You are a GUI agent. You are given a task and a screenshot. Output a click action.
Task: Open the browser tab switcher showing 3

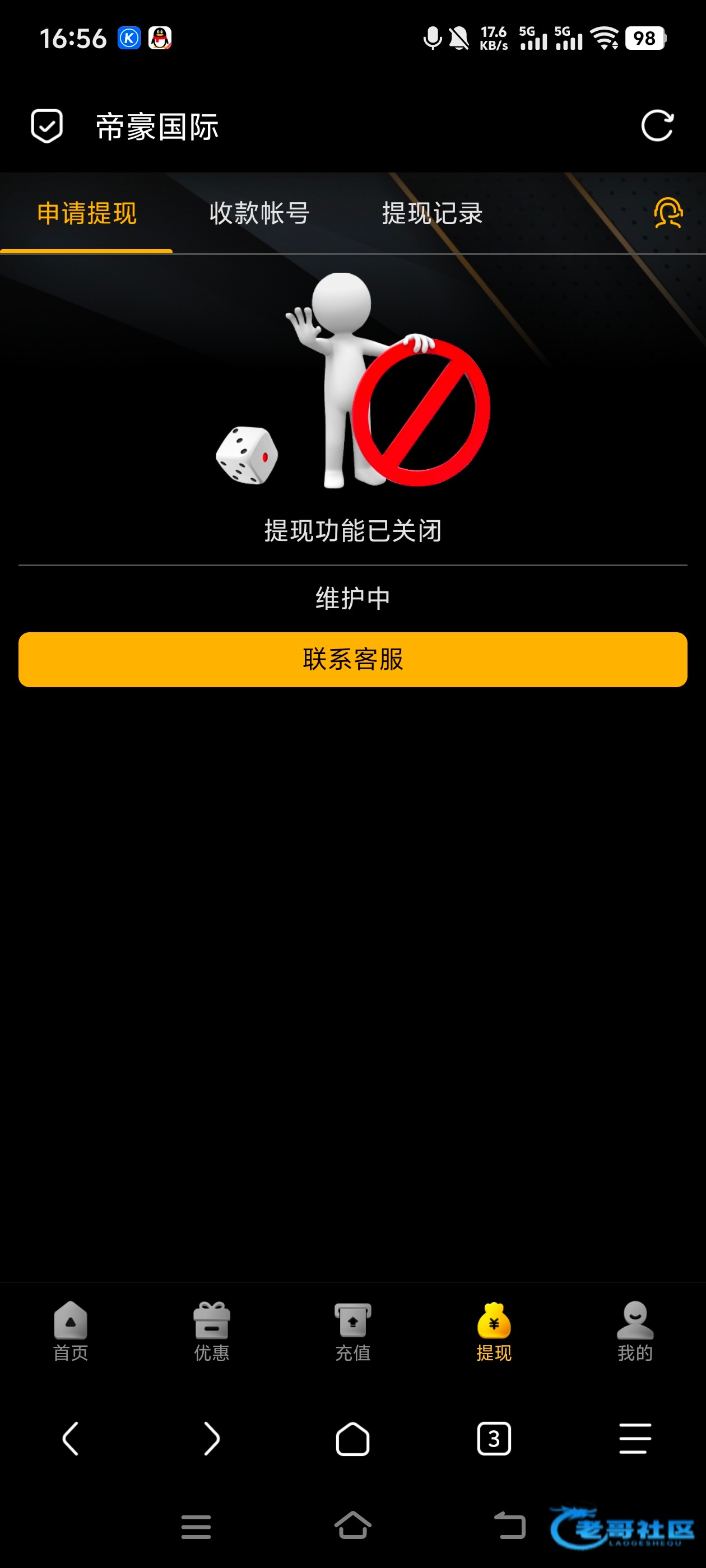[x=494, y=1439]
